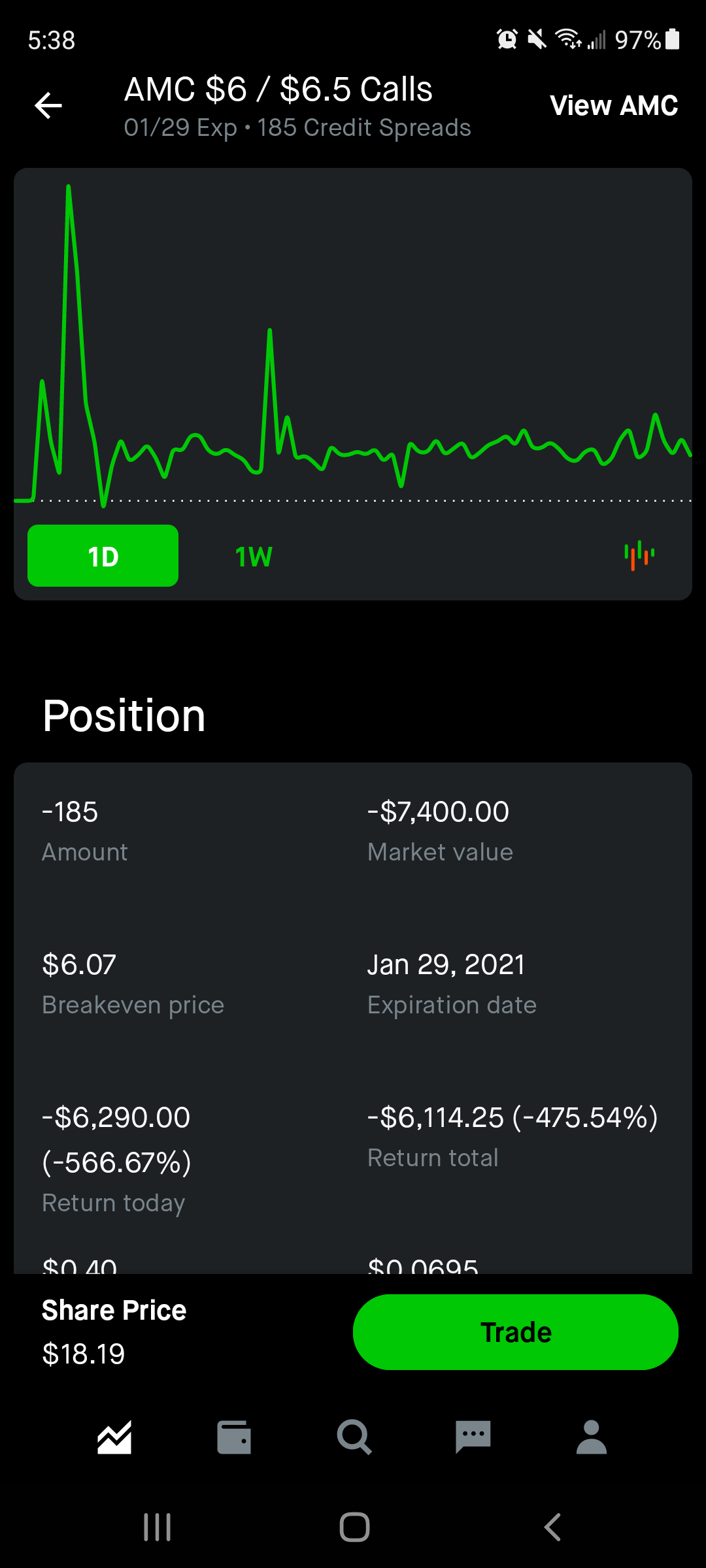The image size is (706, 1568).
Task: Toggle candlestick chart view
Action: coord(639,555)
